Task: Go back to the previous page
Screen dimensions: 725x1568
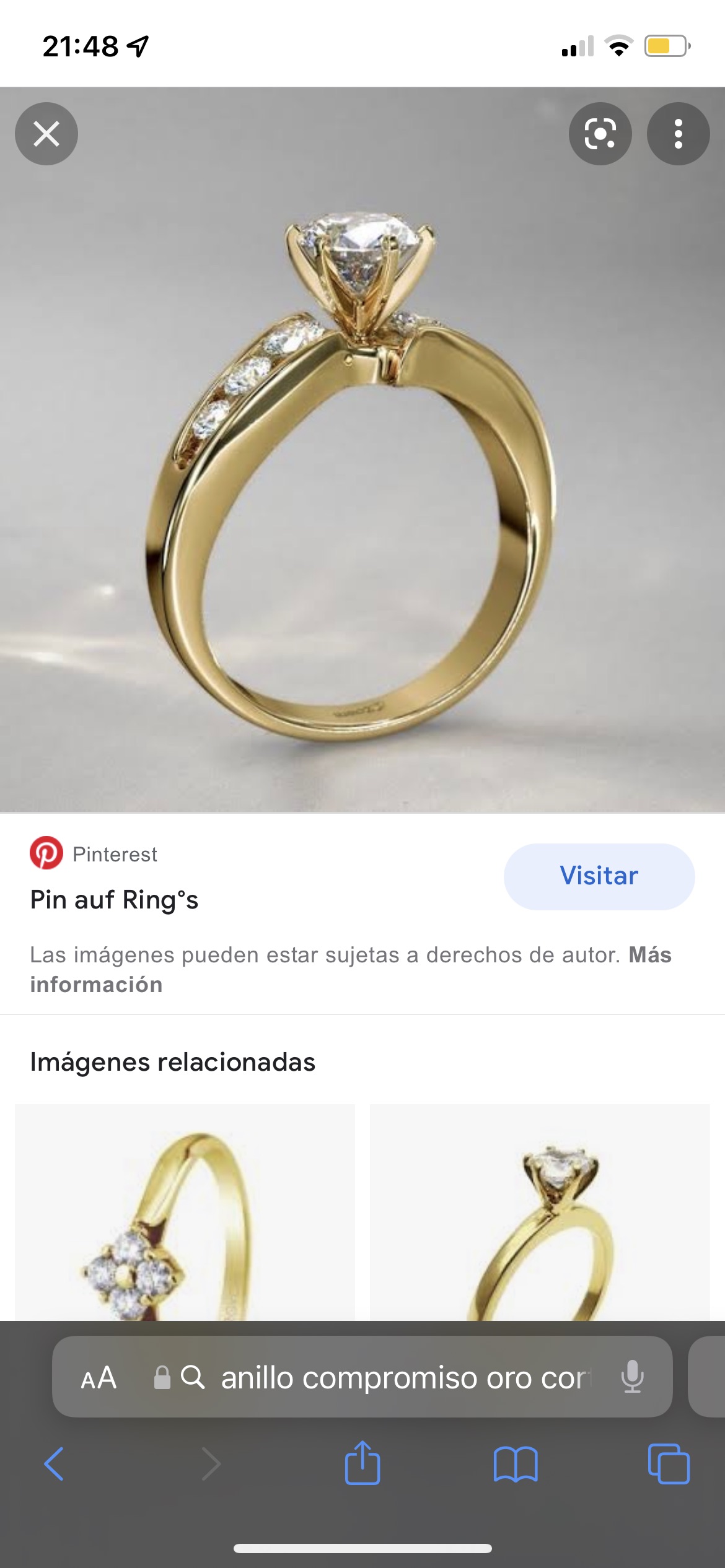Action: click(54, 1464)
